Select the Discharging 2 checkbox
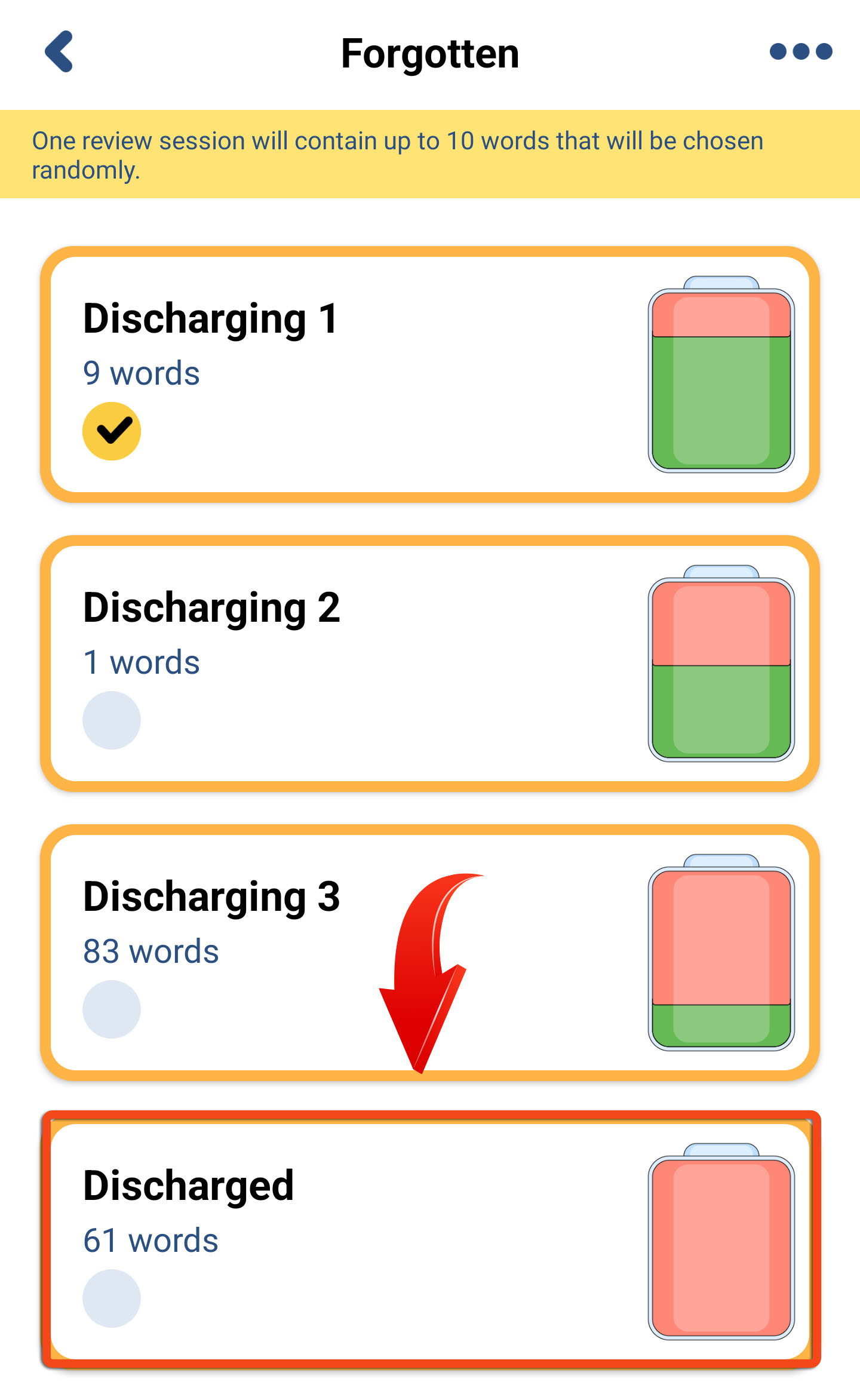Screen dimensions: 860x1400 pyautogui.click(x=112, y=720)
